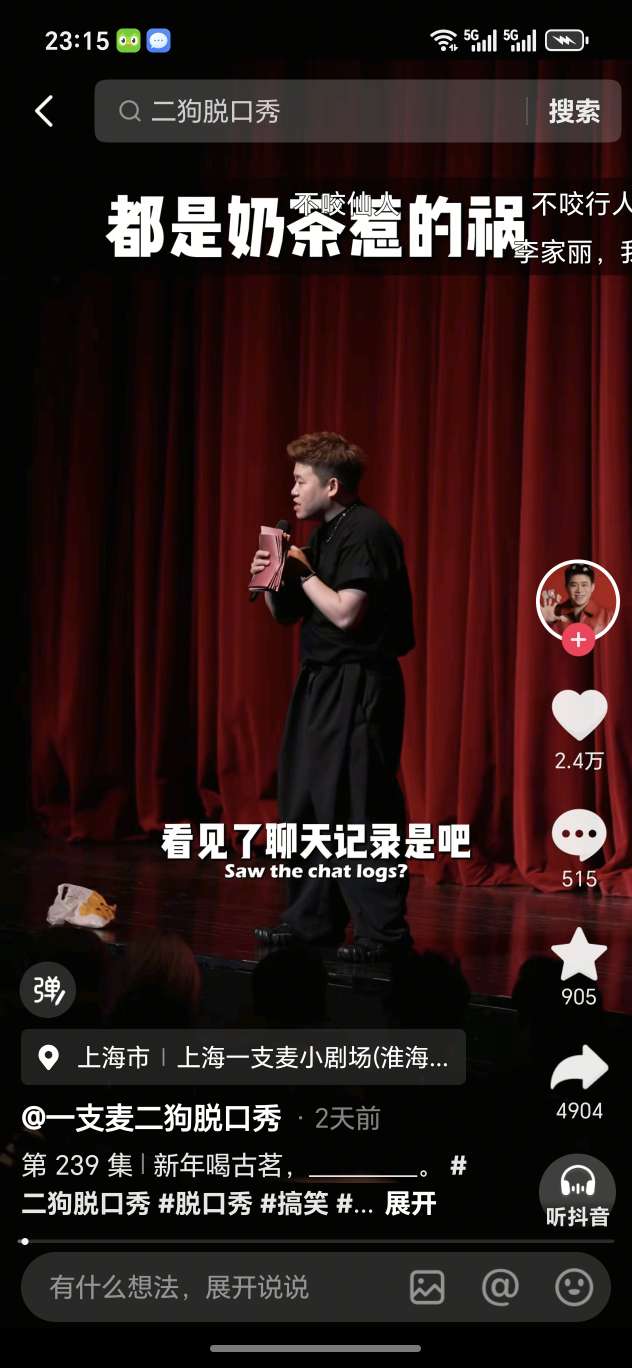Mention someone with the @ icon
The height and width of the screenshot is (1368, 632).
coord(500,1287)
